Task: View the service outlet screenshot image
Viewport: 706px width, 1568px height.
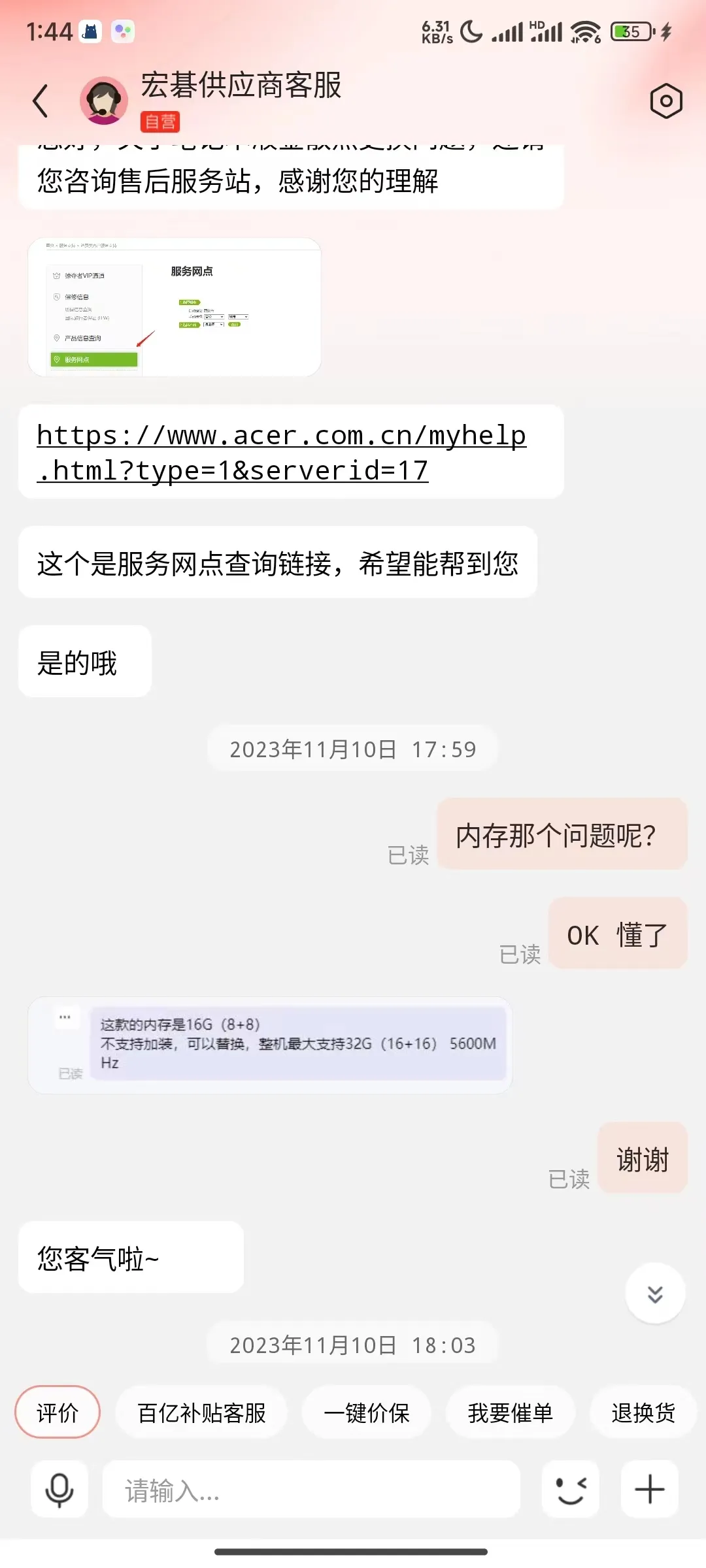Action: tap(175, 307)
